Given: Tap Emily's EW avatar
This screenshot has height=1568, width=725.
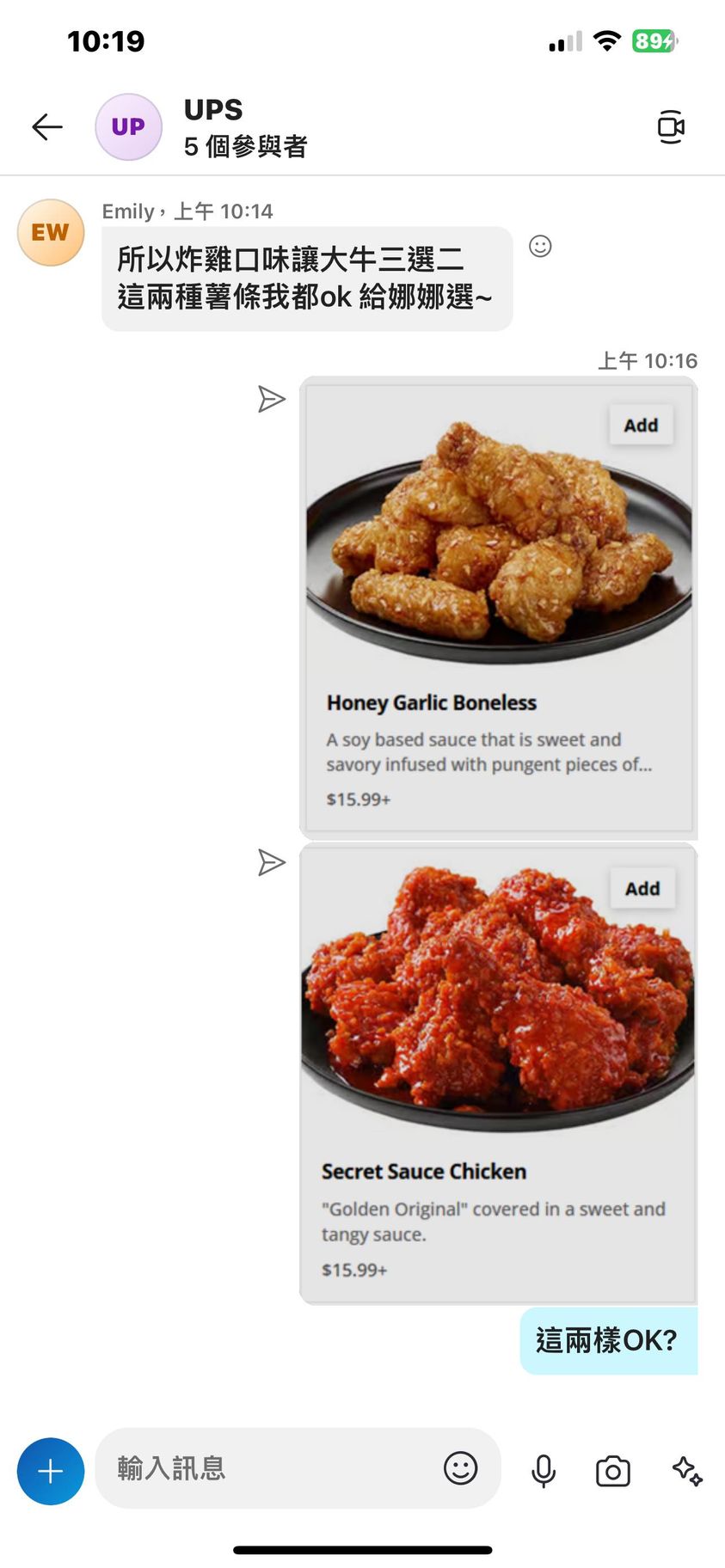Looking at the screenshot, I should click(x=51, y=233).
